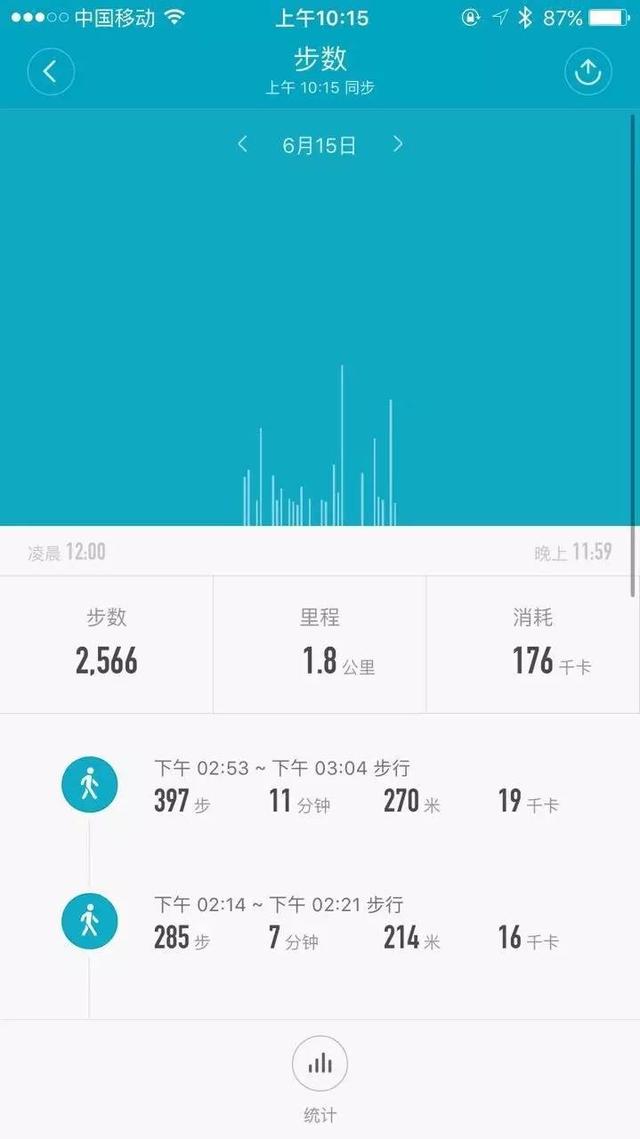Viewport: 640px width, 1139px height.
Task: Go to the next day's steps
Action: click(398, 145)
